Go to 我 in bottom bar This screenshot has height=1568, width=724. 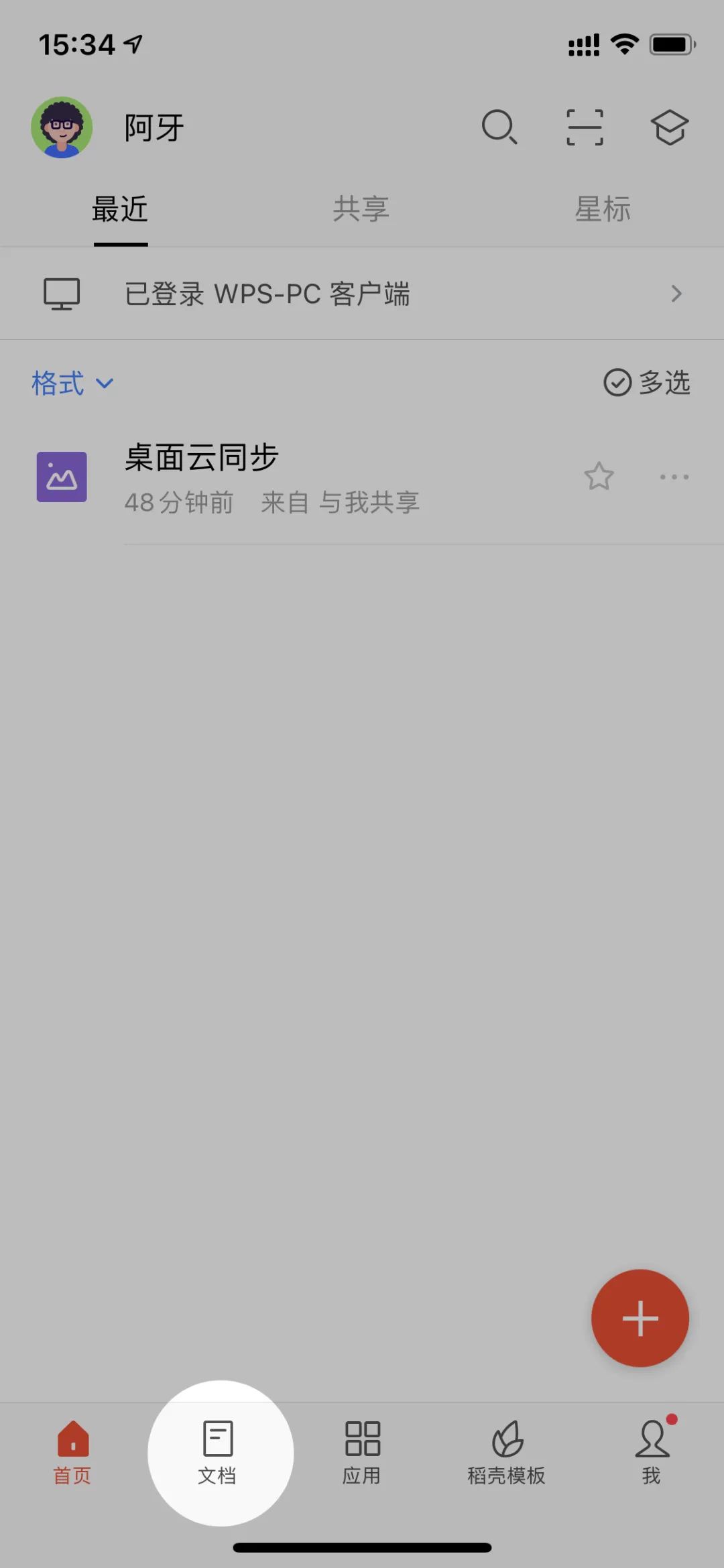pos(652,1452)
